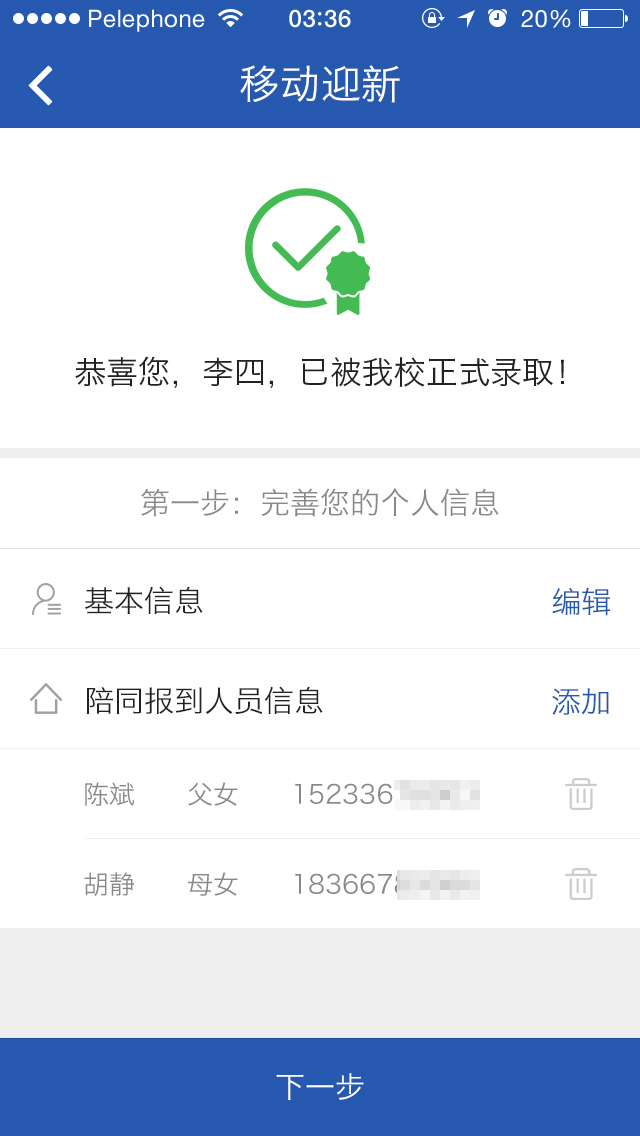
Task: Delete 胡静 using the trash icon
Action: (581, 884)
